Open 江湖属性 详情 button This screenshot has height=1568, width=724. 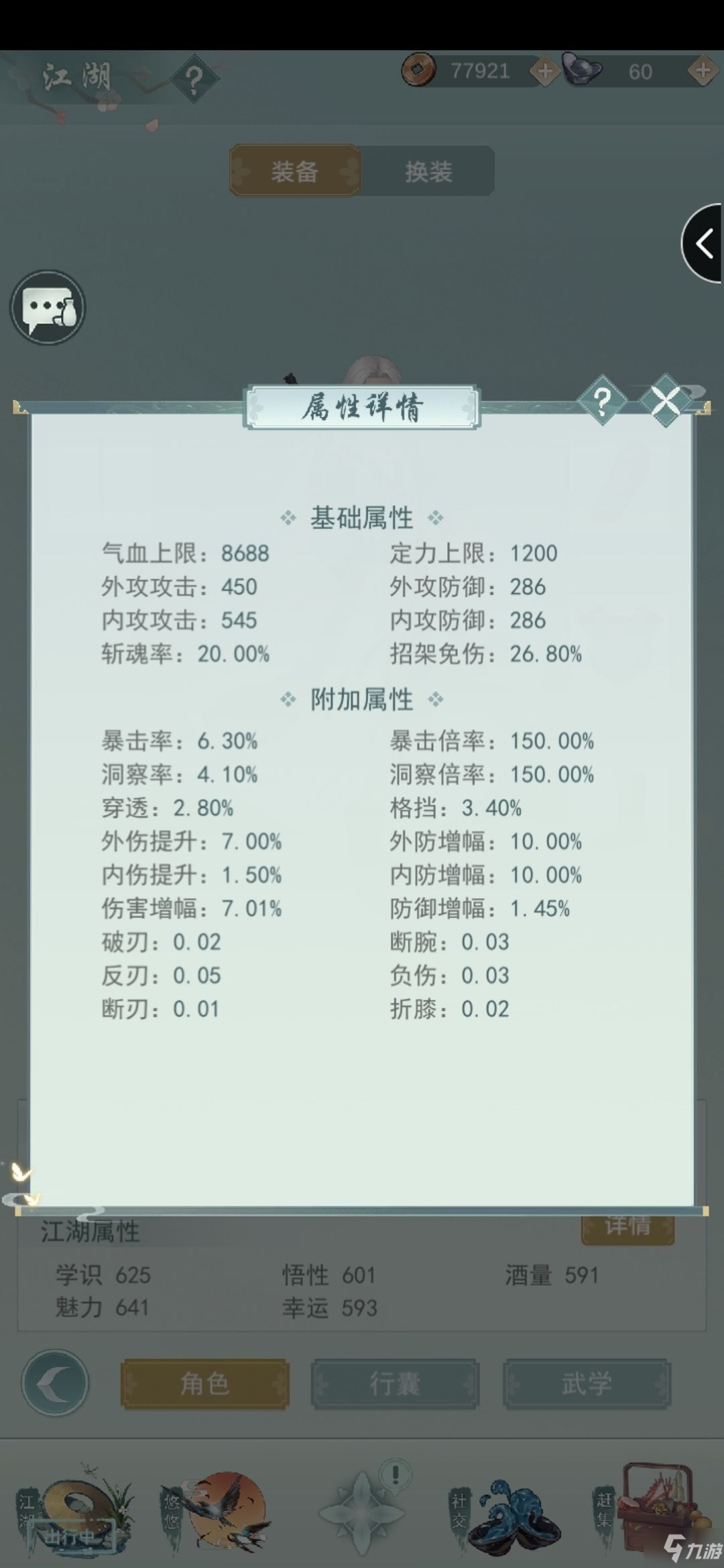coord(627,1226)
